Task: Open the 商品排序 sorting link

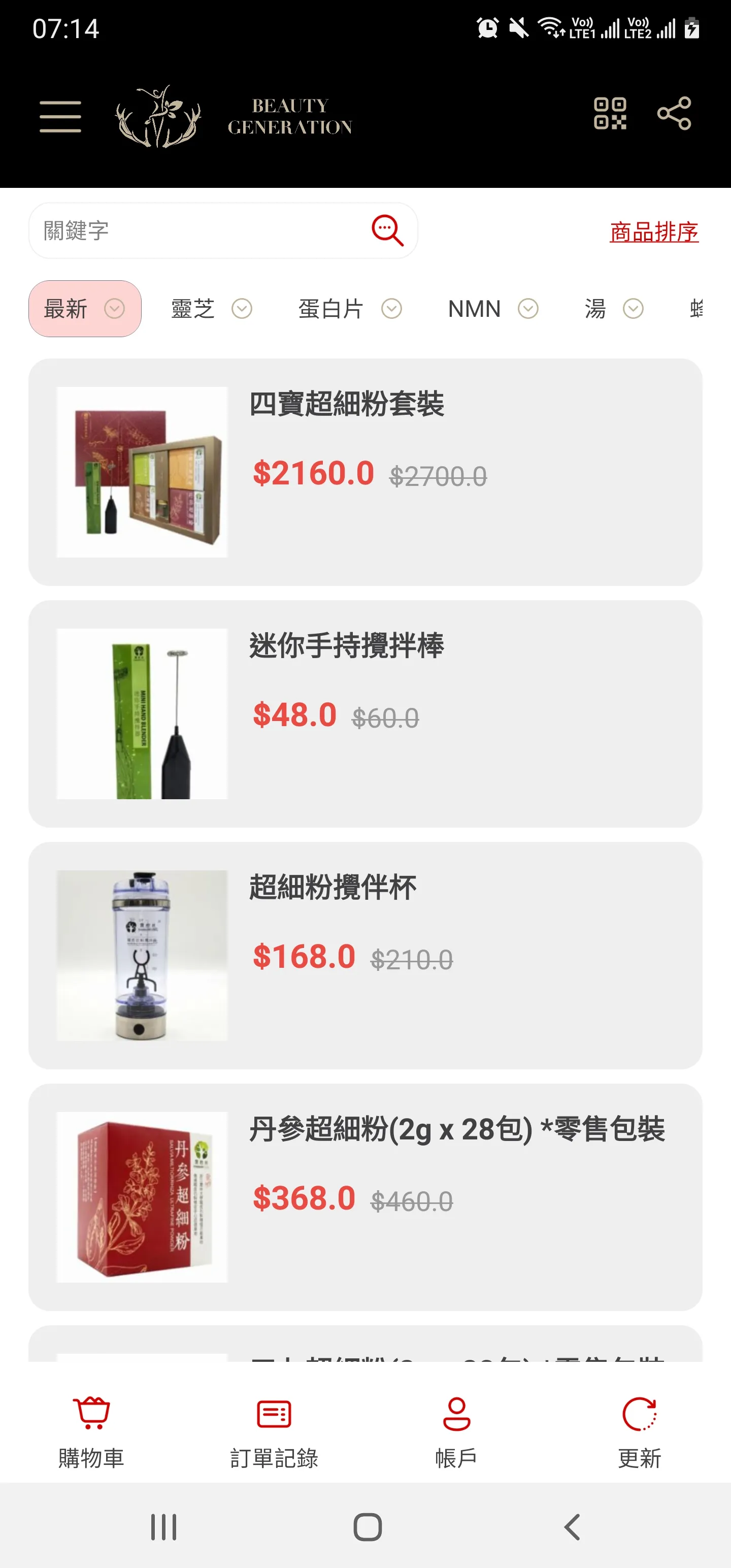Action: pyautogui.click(x=653, y=232)
